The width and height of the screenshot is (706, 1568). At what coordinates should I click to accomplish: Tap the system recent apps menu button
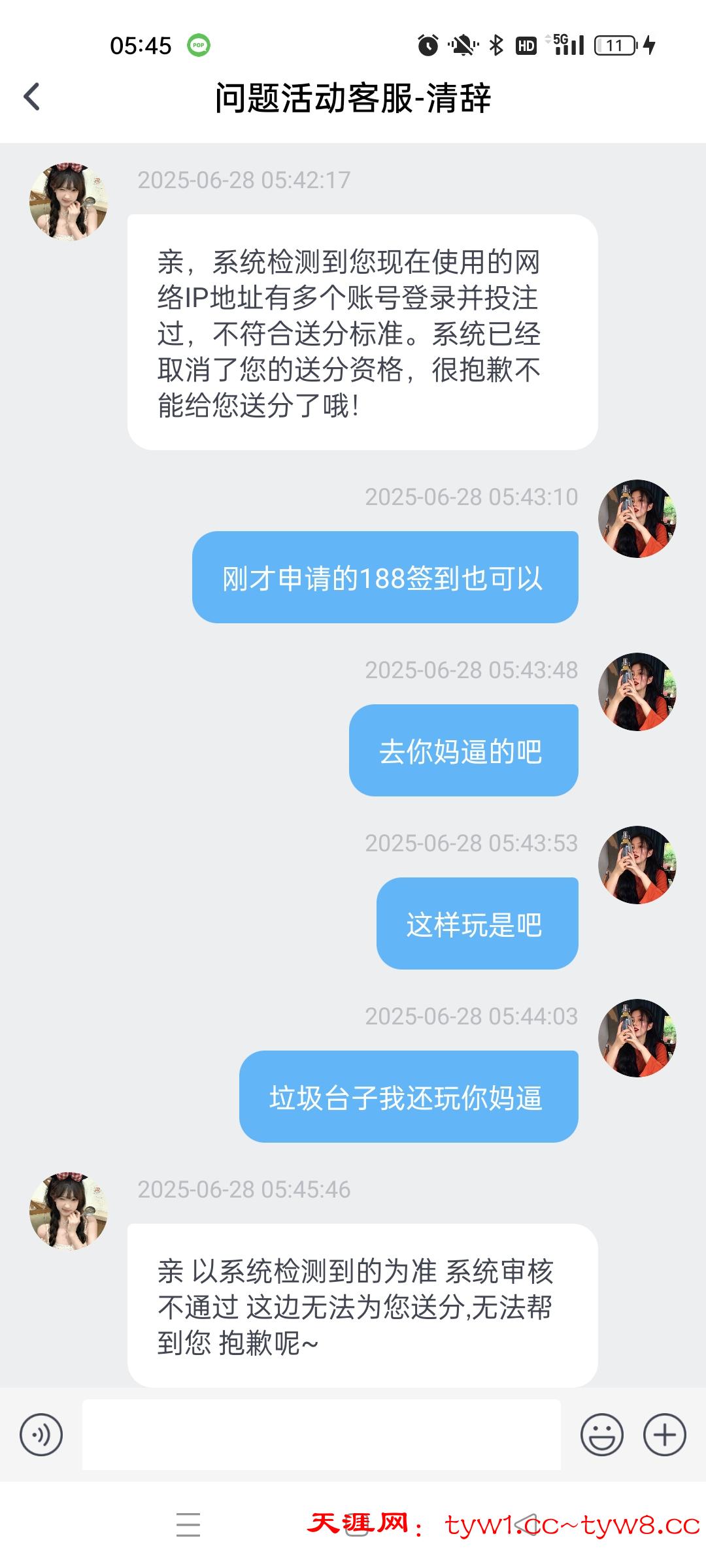[188, 1525]
